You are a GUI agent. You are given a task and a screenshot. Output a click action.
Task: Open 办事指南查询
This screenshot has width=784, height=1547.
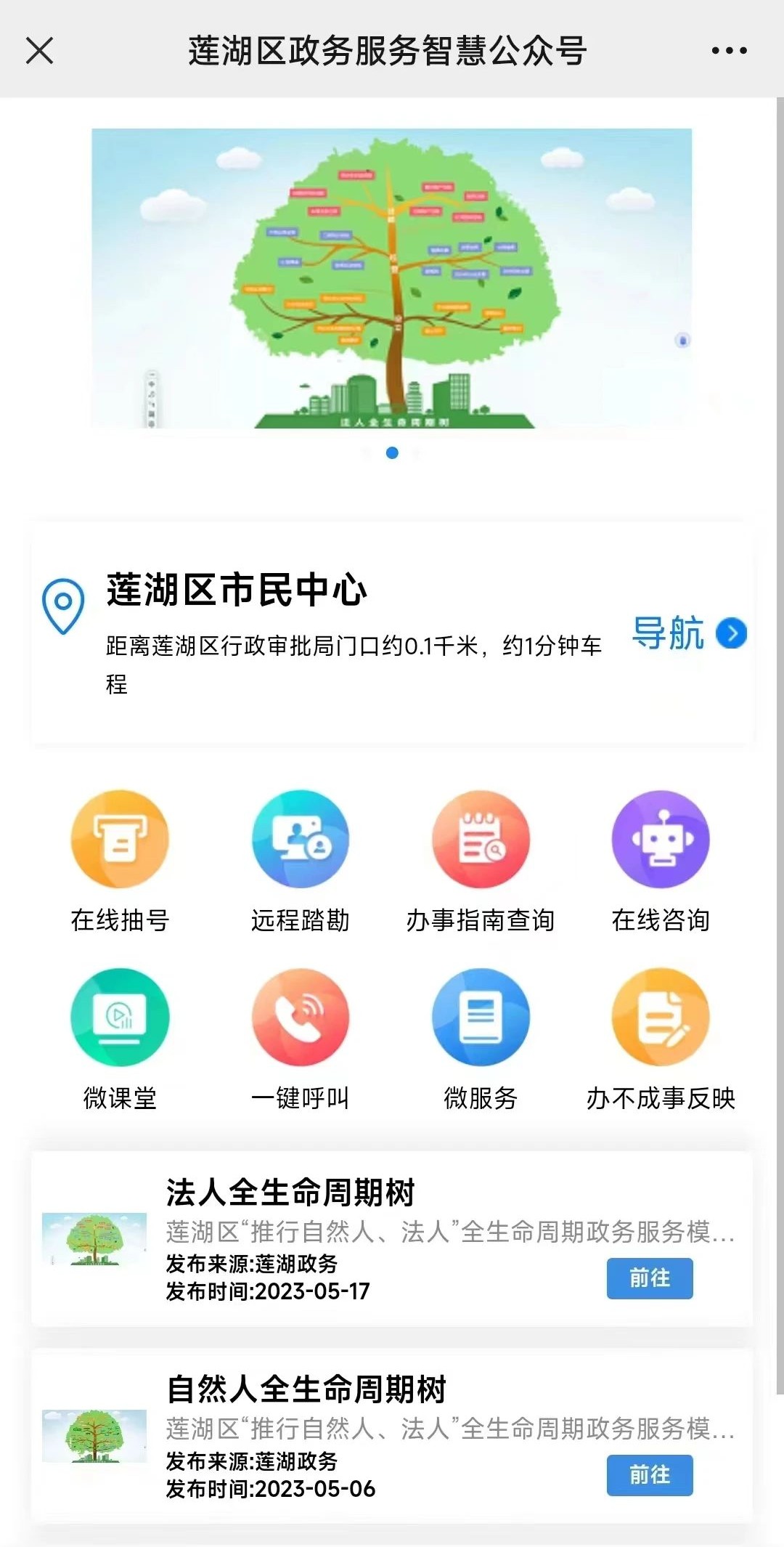click(481, 840)
